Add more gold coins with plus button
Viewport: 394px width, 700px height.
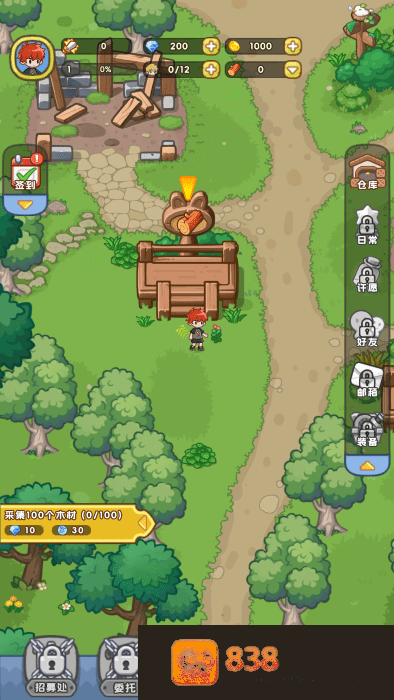293,46
